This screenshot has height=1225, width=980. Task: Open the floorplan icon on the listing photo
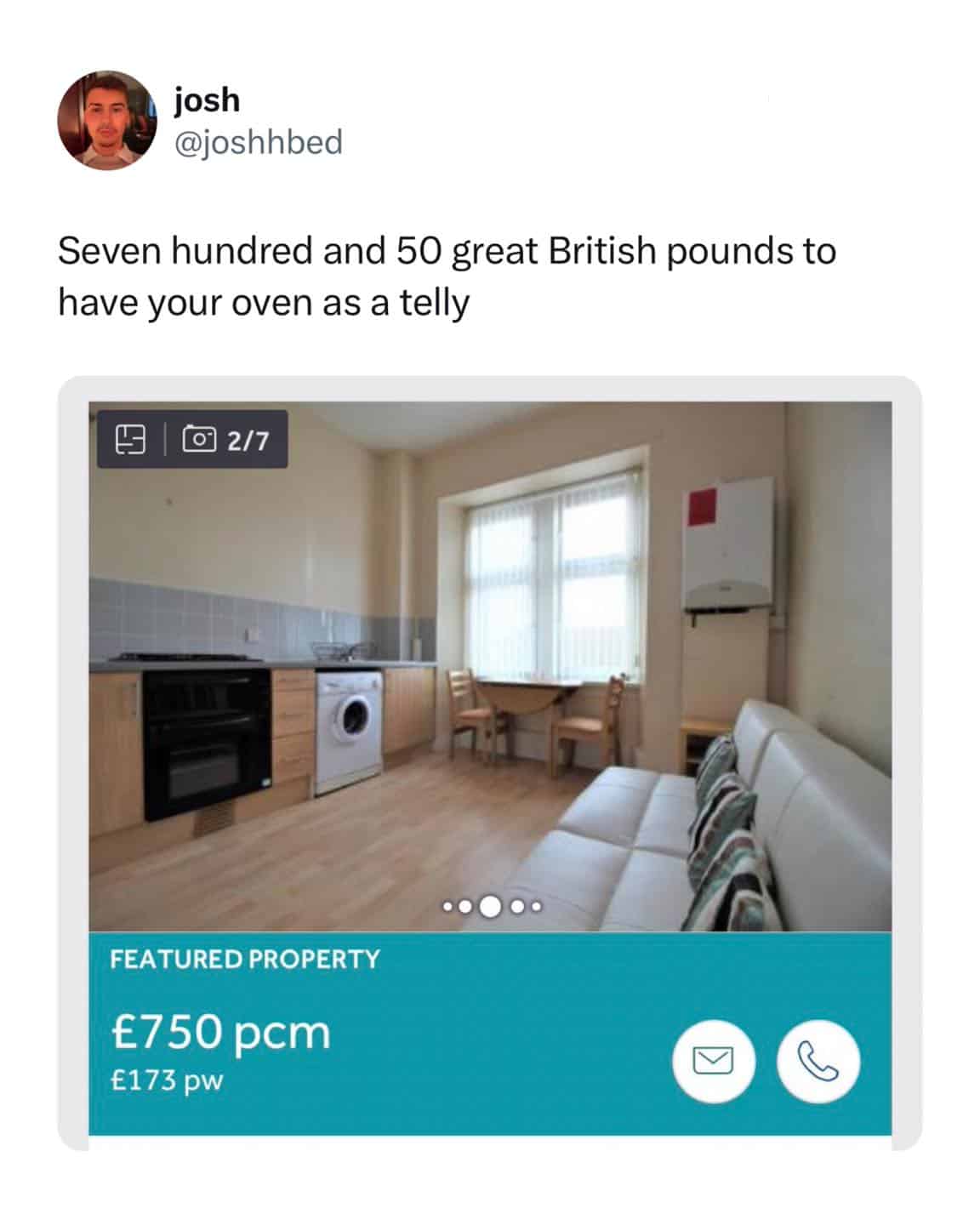click(x=128, y=440)
